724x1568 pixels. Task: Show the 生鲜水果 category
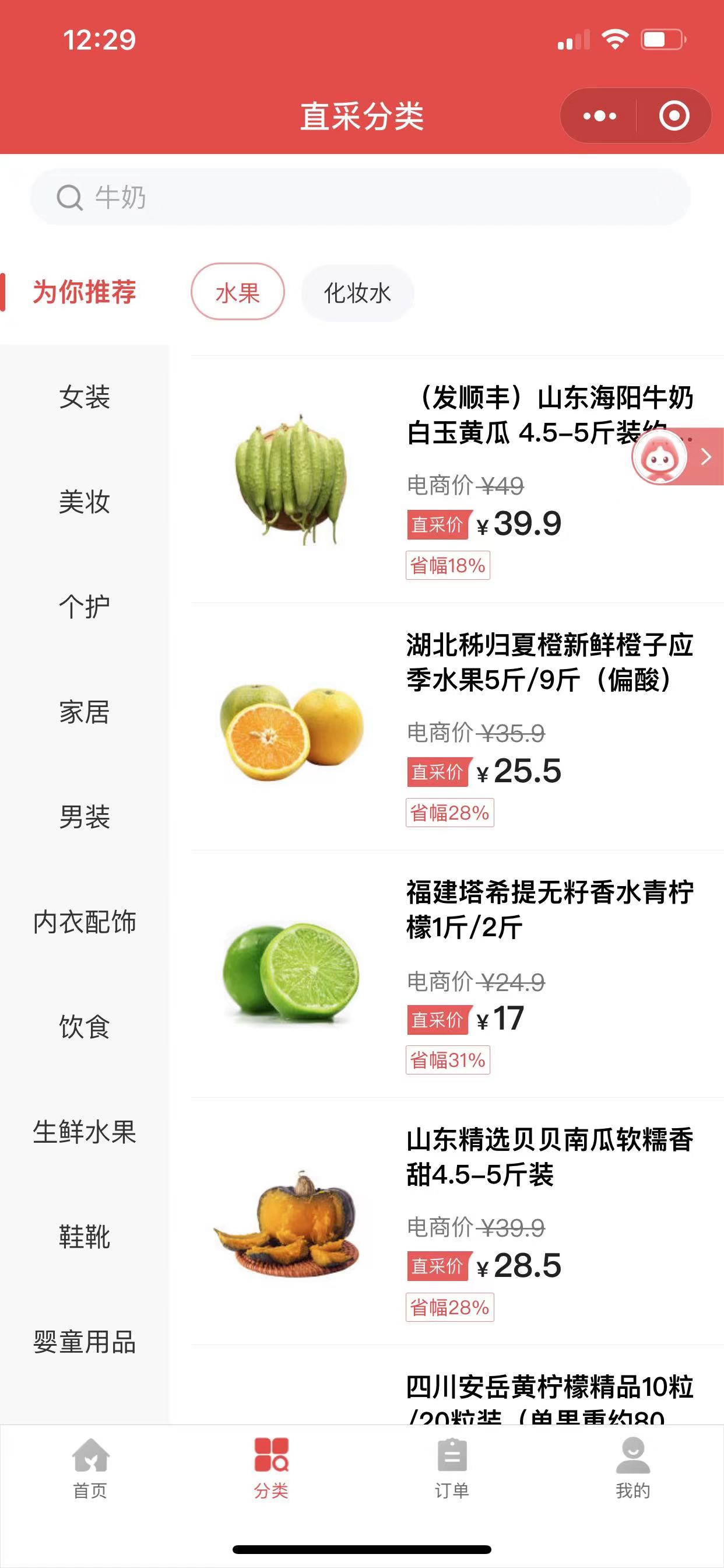pos(85,1132)
